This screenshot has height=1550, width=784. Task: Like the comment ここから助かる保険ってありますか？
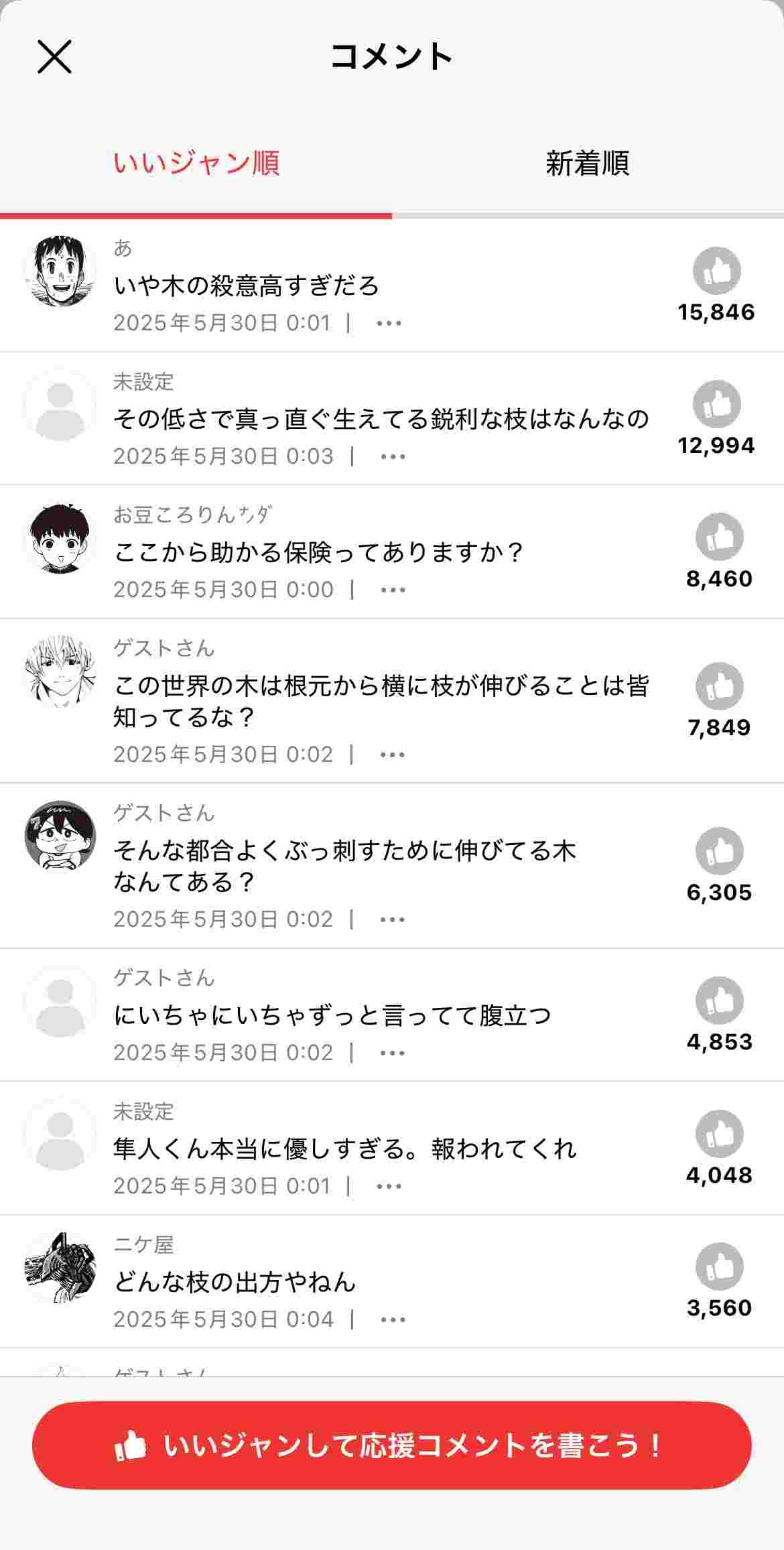719,537
